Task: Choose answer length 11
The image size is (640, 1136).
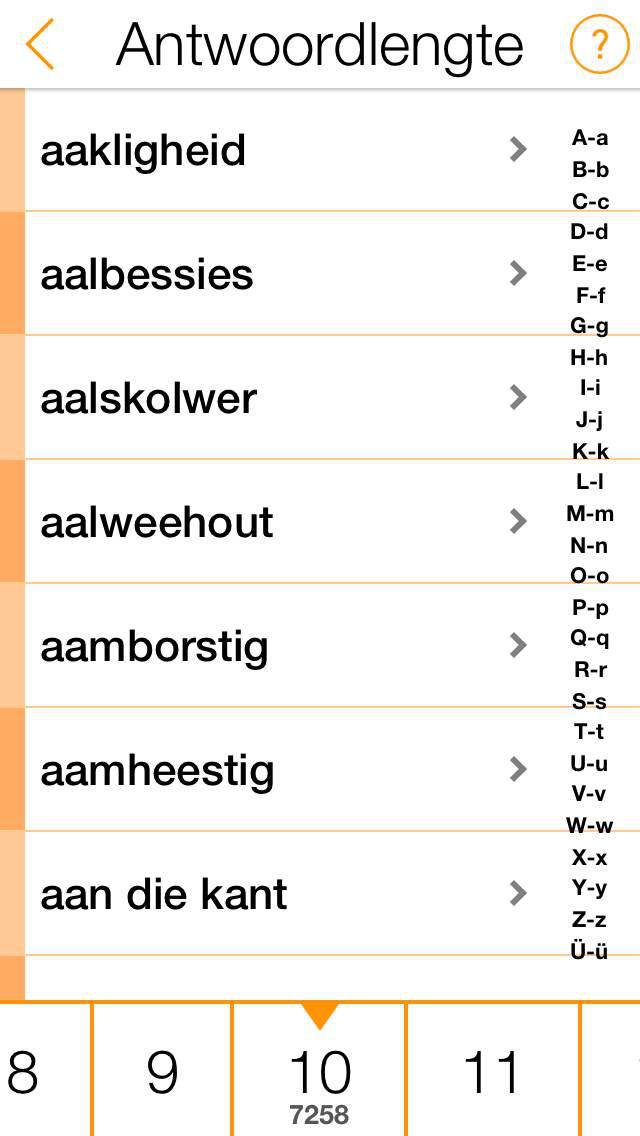Action: click(x=493, y=1070)
